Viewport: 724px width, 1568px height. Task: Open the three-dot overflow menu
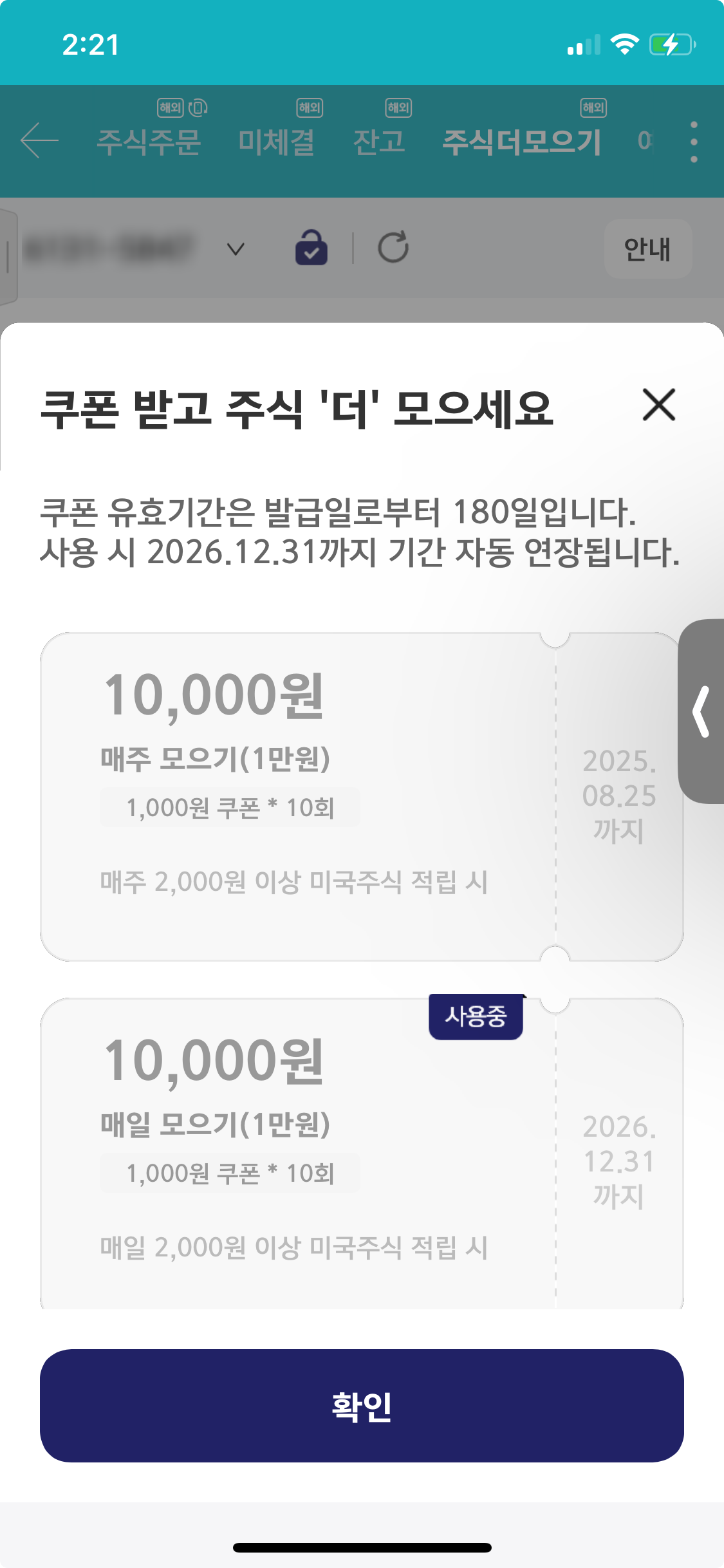(x=693, y=142)
